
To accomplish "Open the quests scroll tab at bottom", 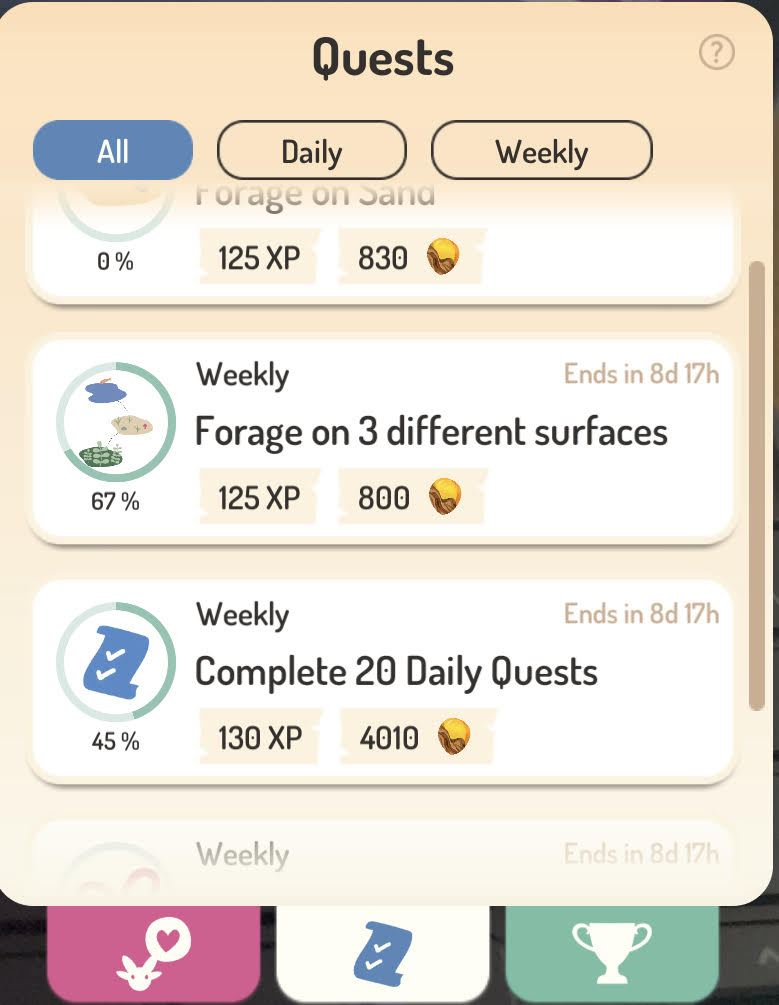I will tap(383, 958).
